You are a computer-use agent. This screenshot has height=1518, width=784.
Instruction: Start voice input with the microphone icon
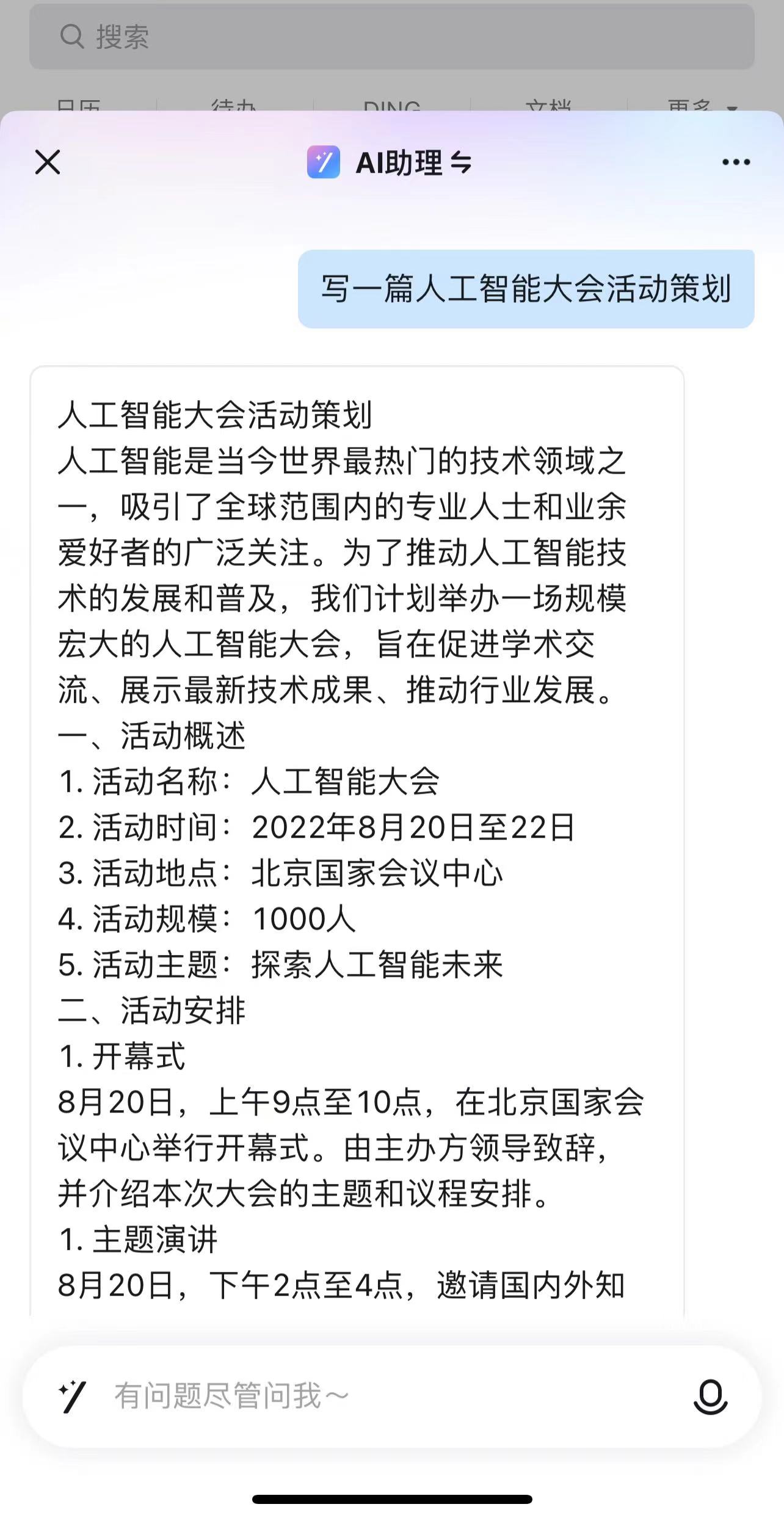pyautogui.click(x=710, y=1397)
